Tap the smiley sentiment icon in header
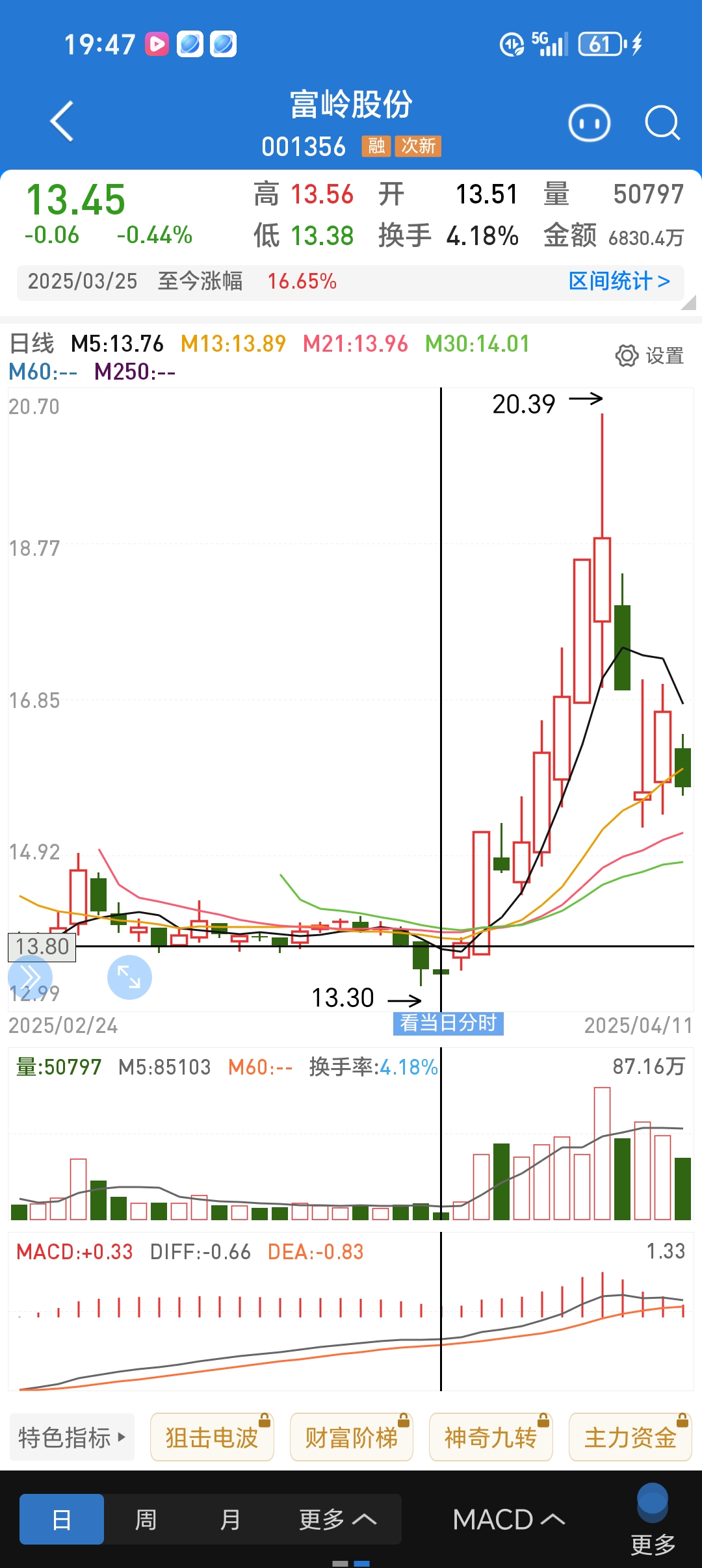The height and width of the screenshot is (1568, 702). (x=589, y=122)
